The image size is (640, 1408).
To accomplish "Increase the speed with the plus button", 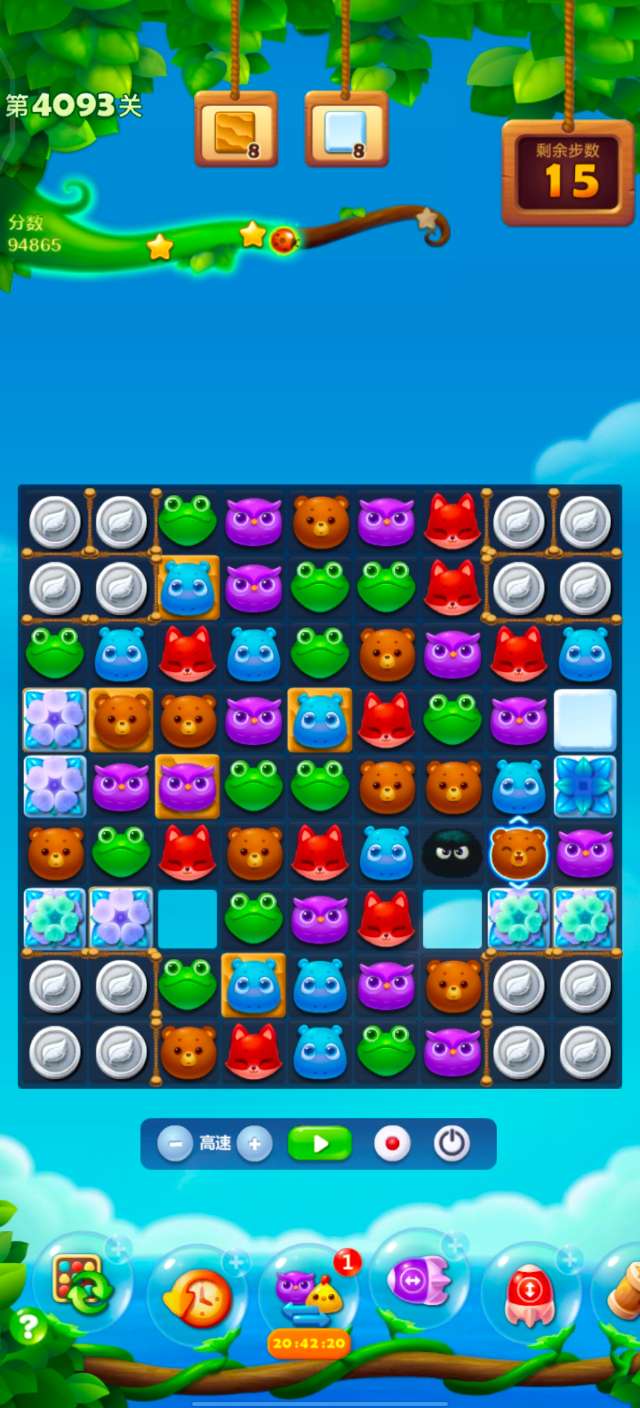I will tap(255, 1143).
